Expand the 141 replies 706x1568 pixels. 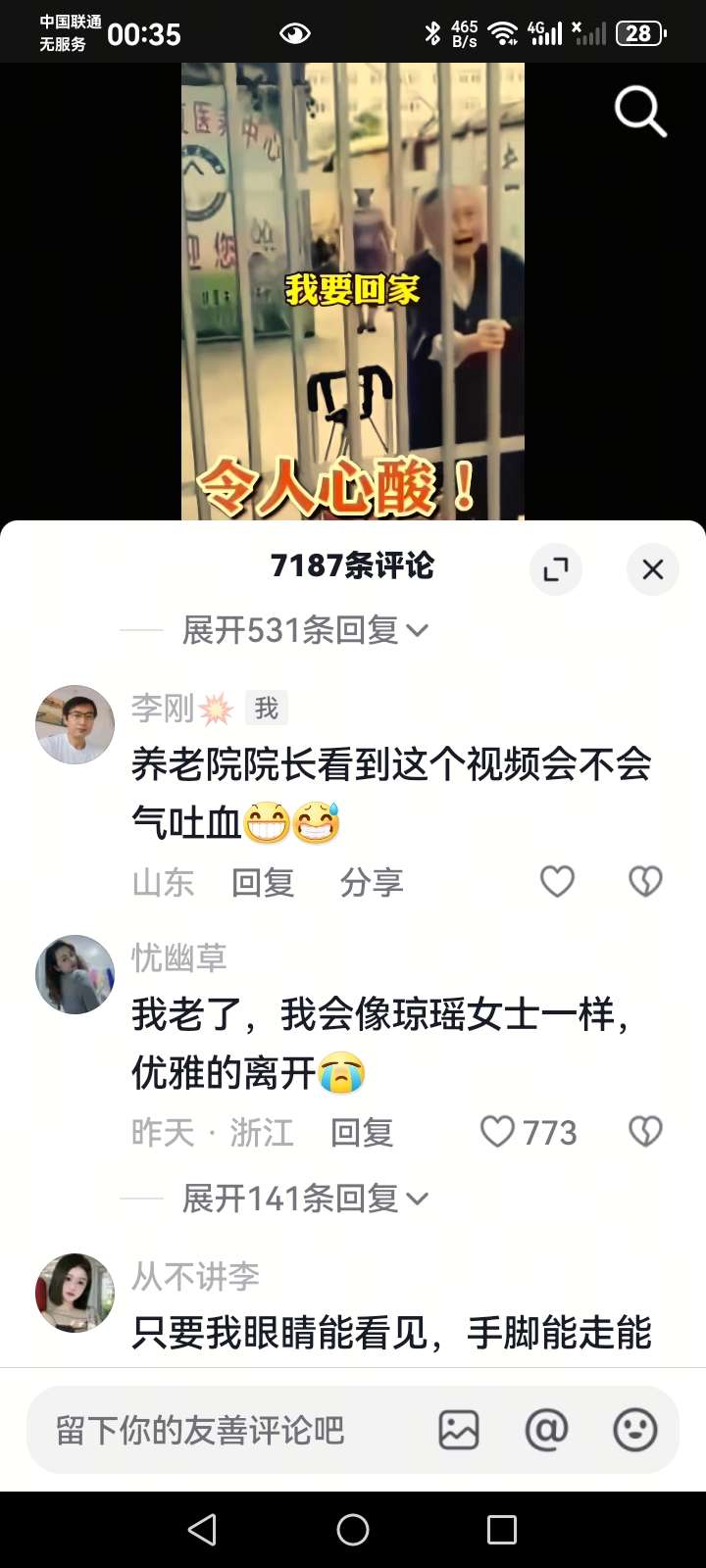tap(305, 1199)
